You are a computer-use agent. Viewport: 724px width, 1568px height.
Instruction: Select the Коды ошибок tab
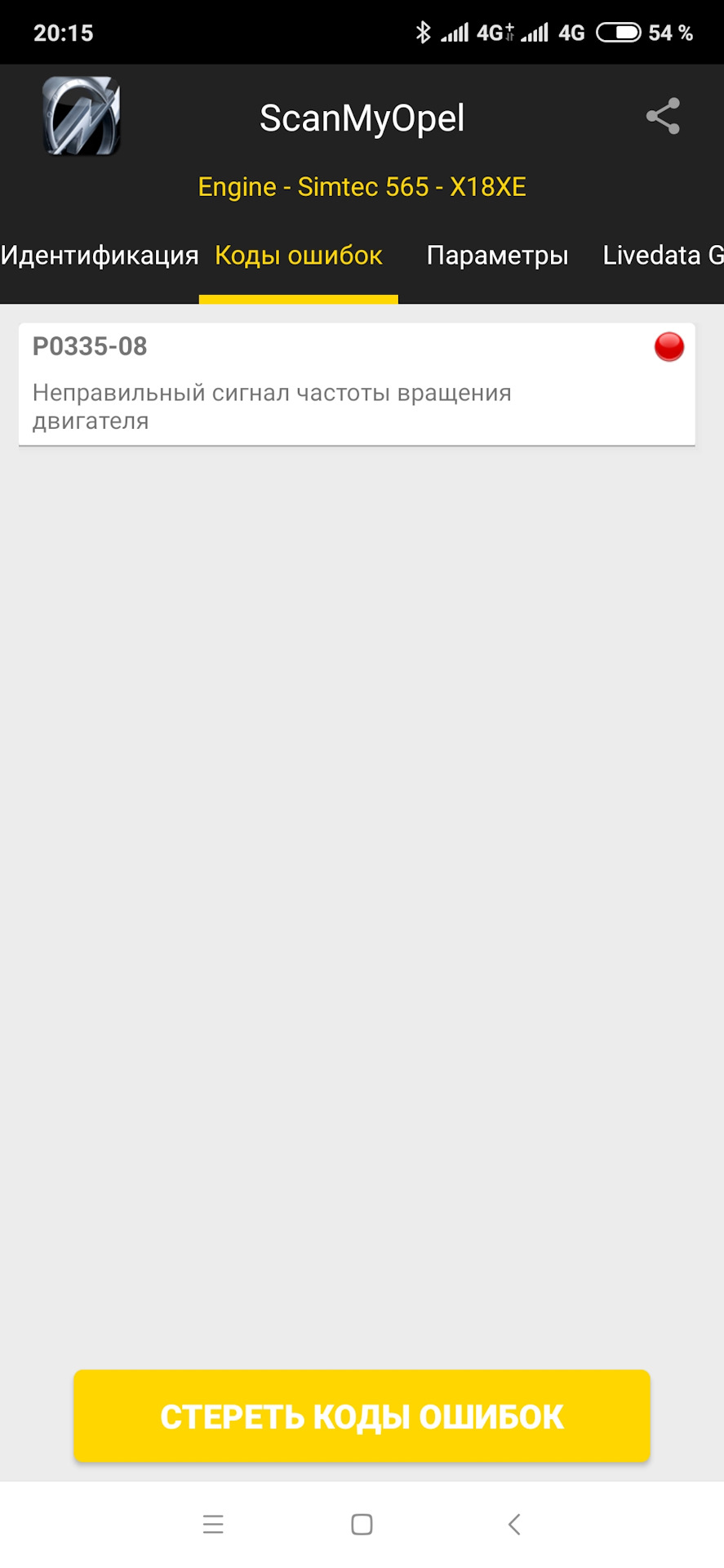tap(299, 256)
